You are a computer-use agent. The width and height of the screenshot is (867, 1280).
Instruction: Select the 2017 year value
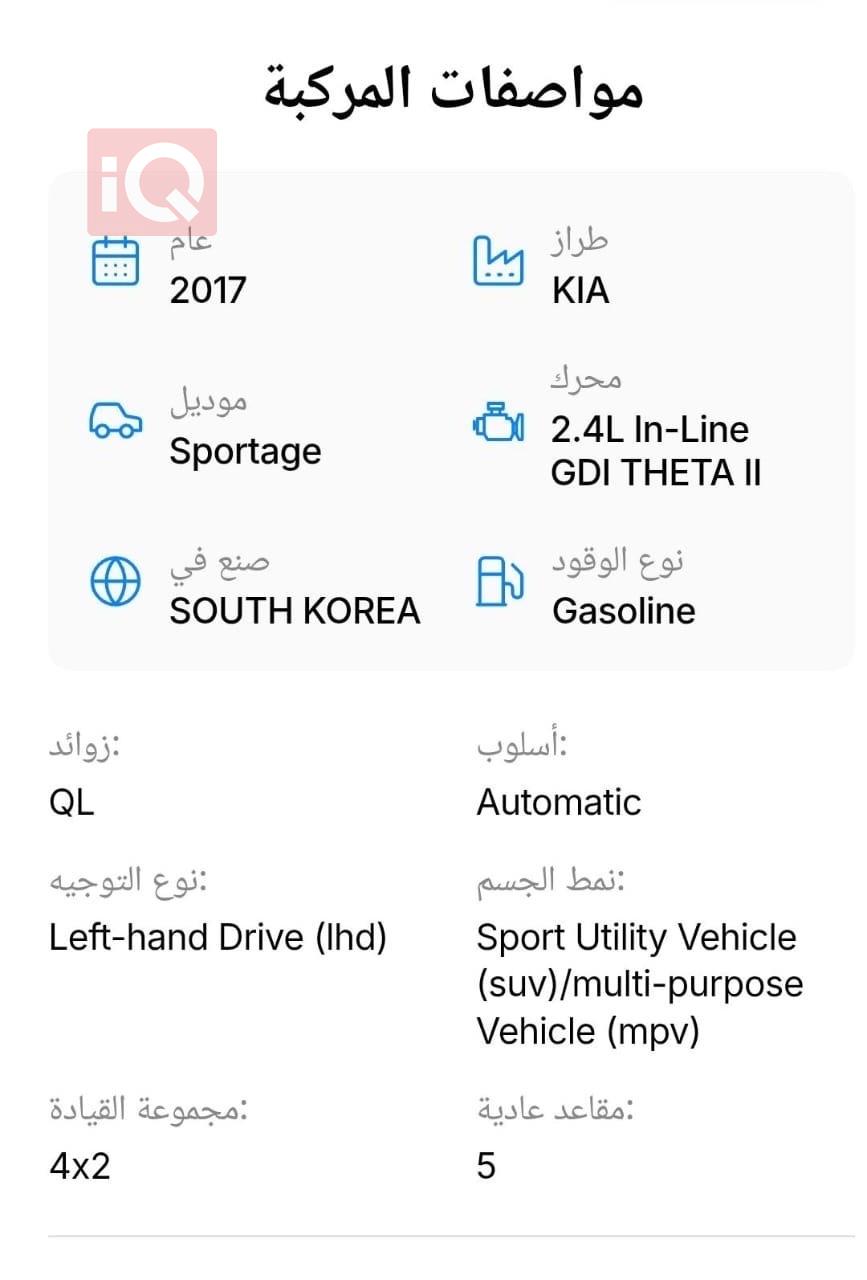pyautogui.click(x=206, y=291)
